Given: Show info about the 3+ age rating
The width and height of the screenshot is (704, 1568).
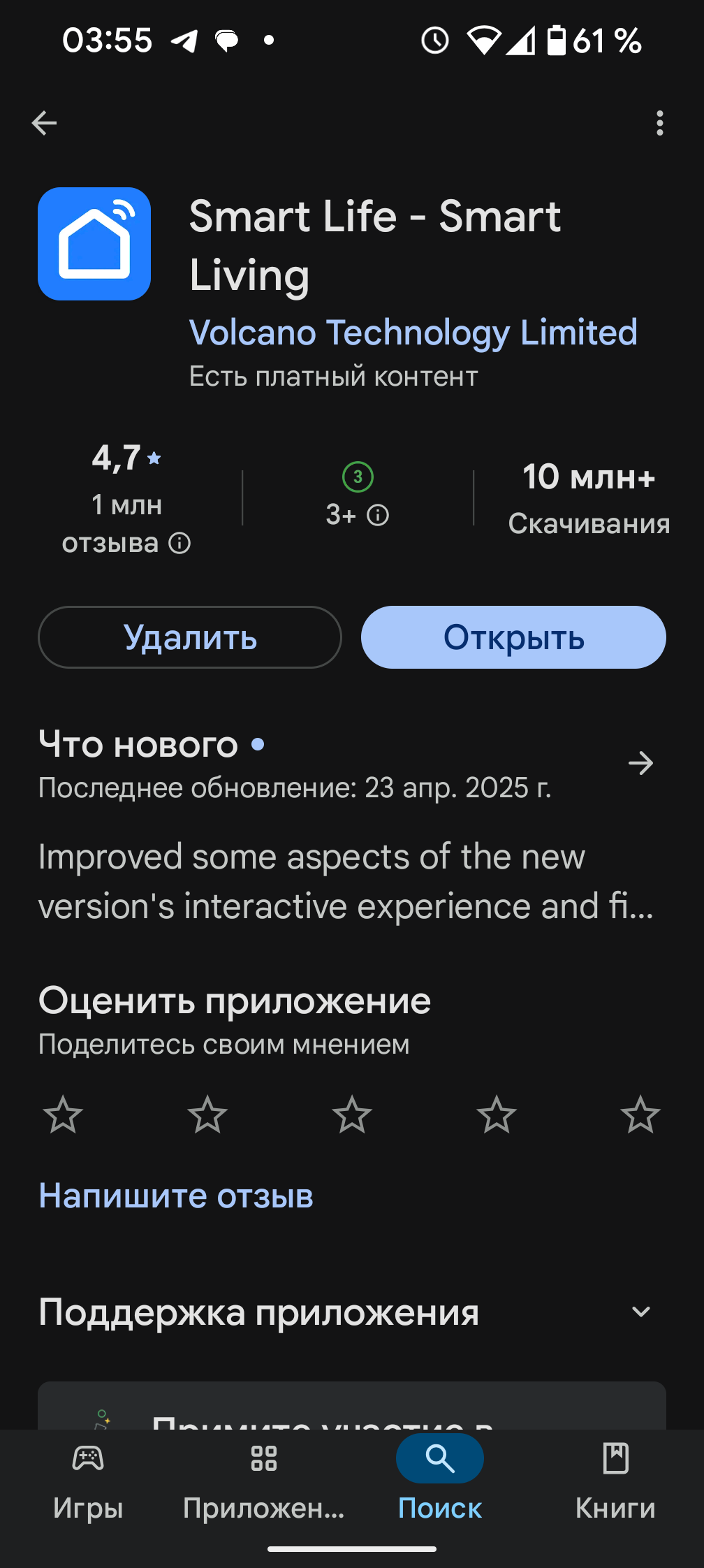Looking at the screenshot, I should 378,516.
